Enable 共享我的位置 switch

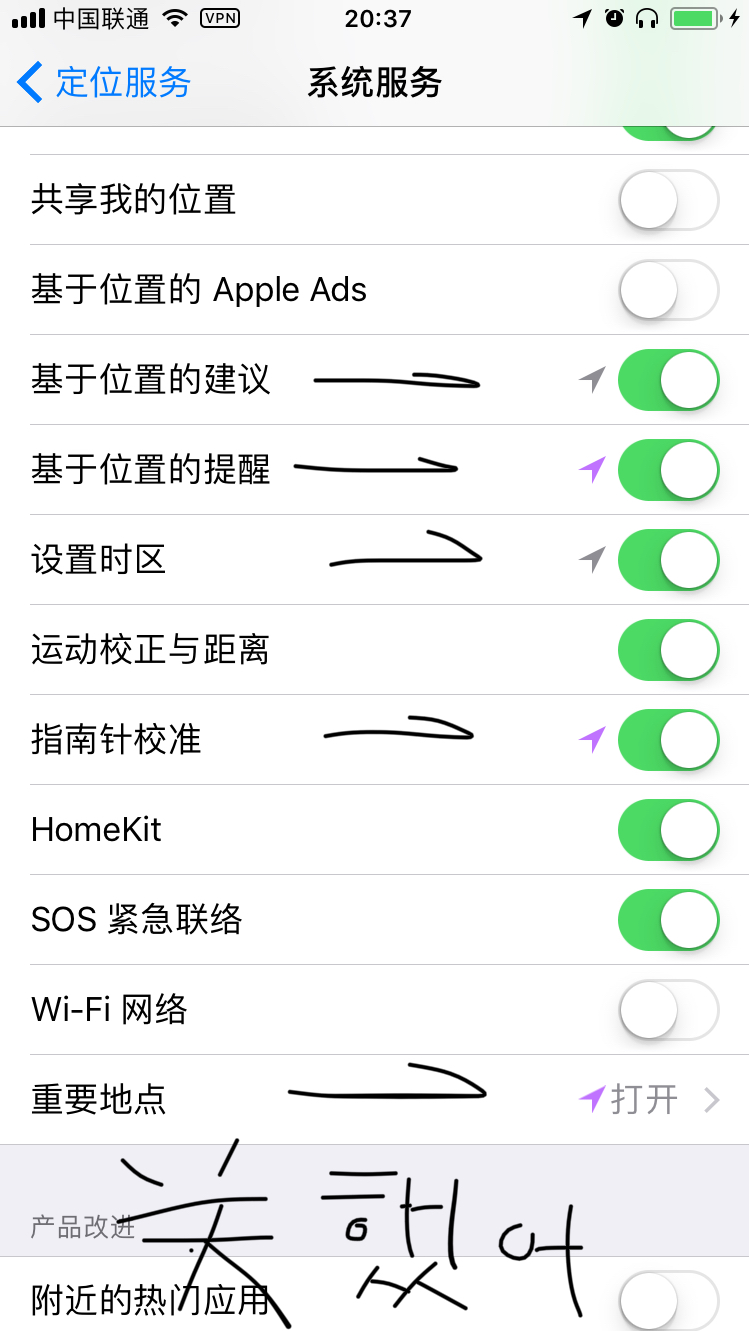point(669,200)
